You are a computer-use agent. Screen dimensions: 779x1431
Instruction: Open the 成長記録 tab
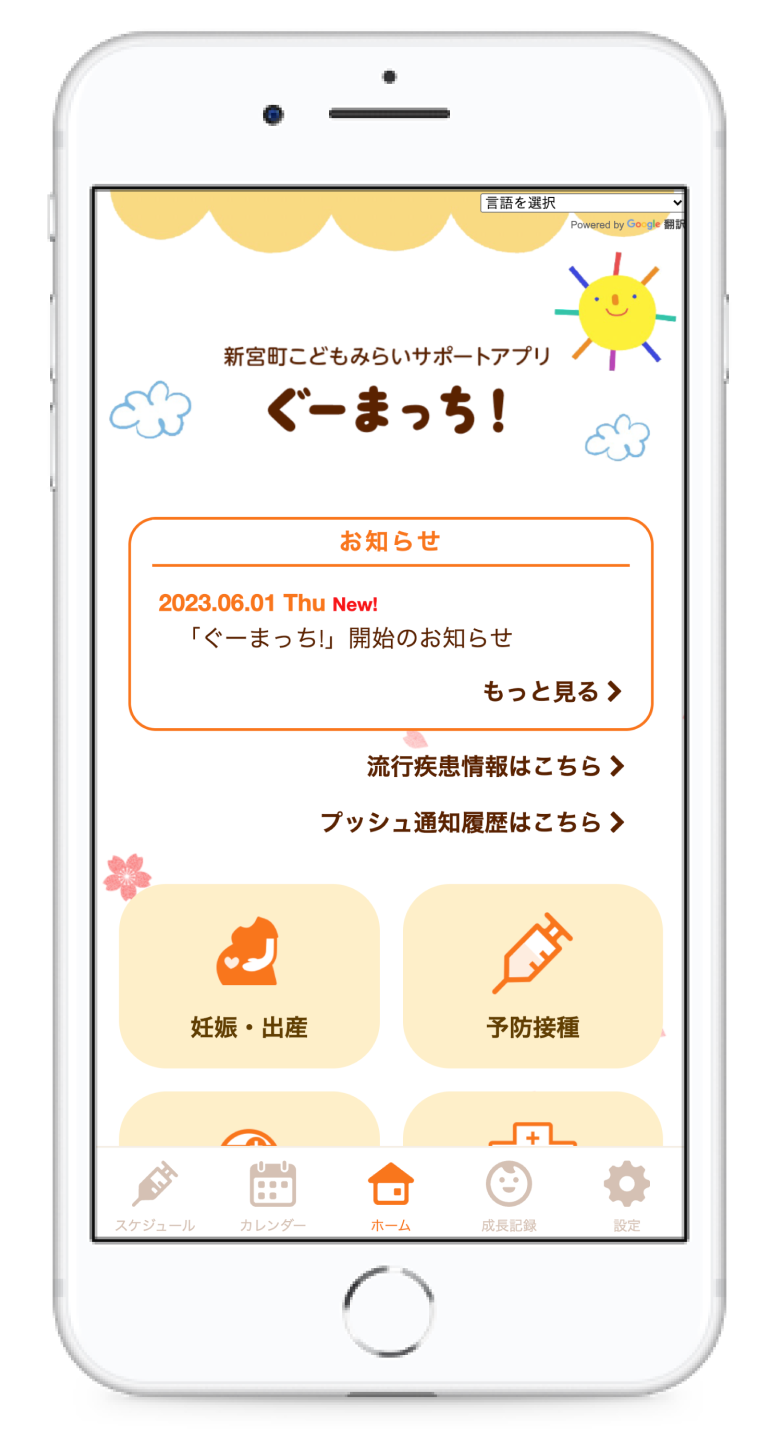coord(508,1197)
